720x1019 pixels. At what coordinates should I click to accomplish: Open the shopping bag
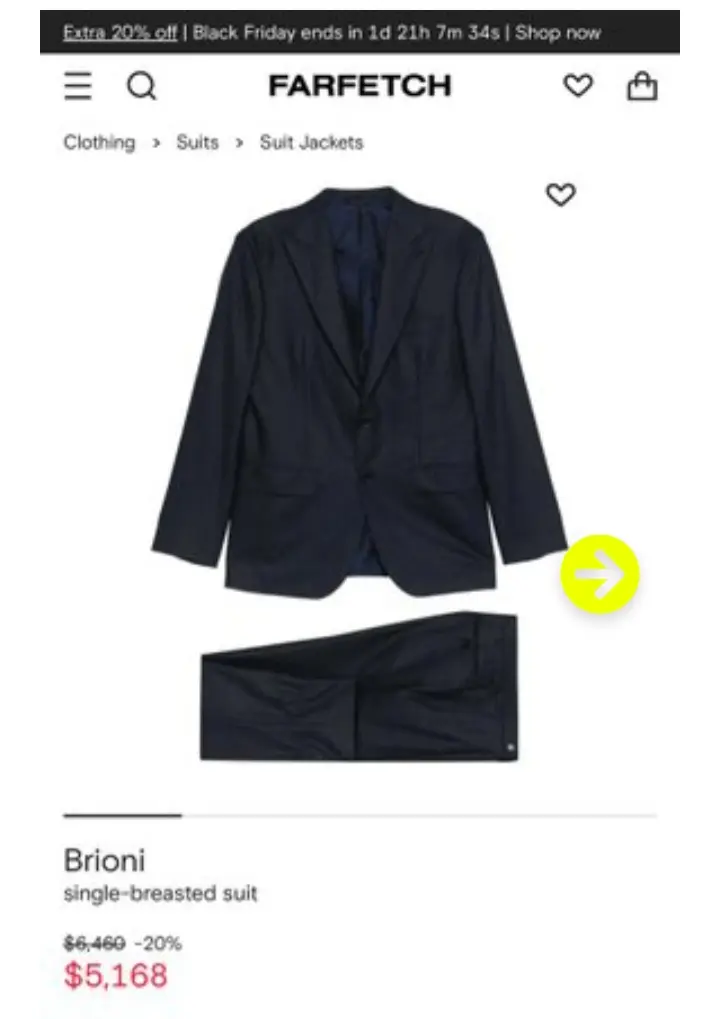pyautogui.click(x=642, y=87)
